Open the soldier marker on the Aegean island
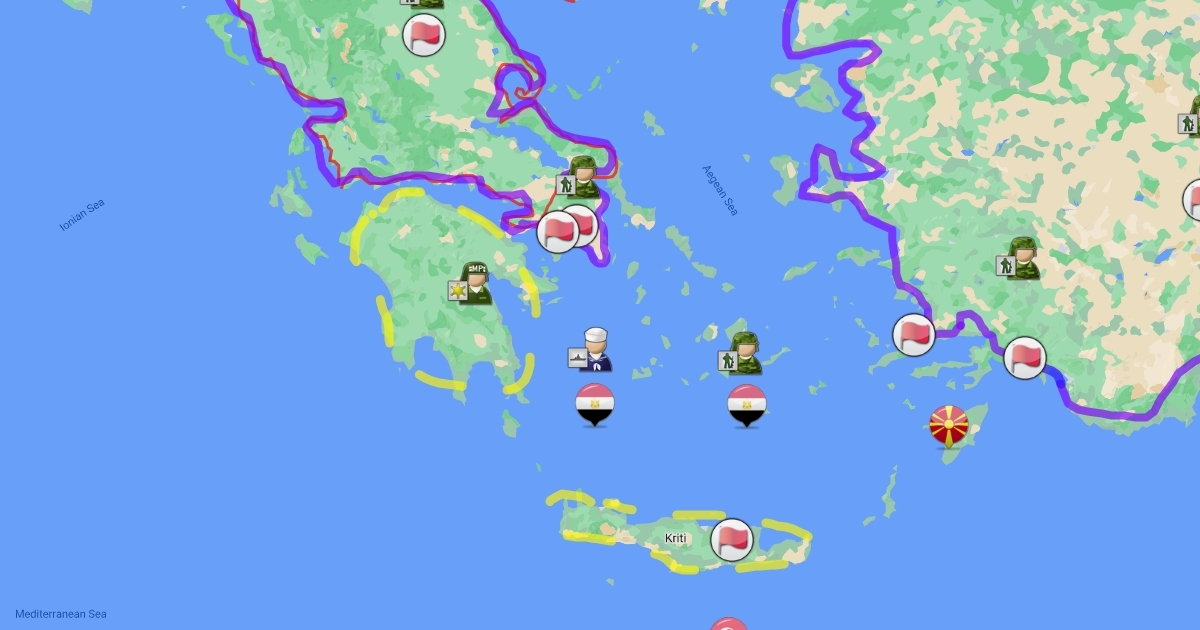The image size is (1200, 630). pos(741,353)
